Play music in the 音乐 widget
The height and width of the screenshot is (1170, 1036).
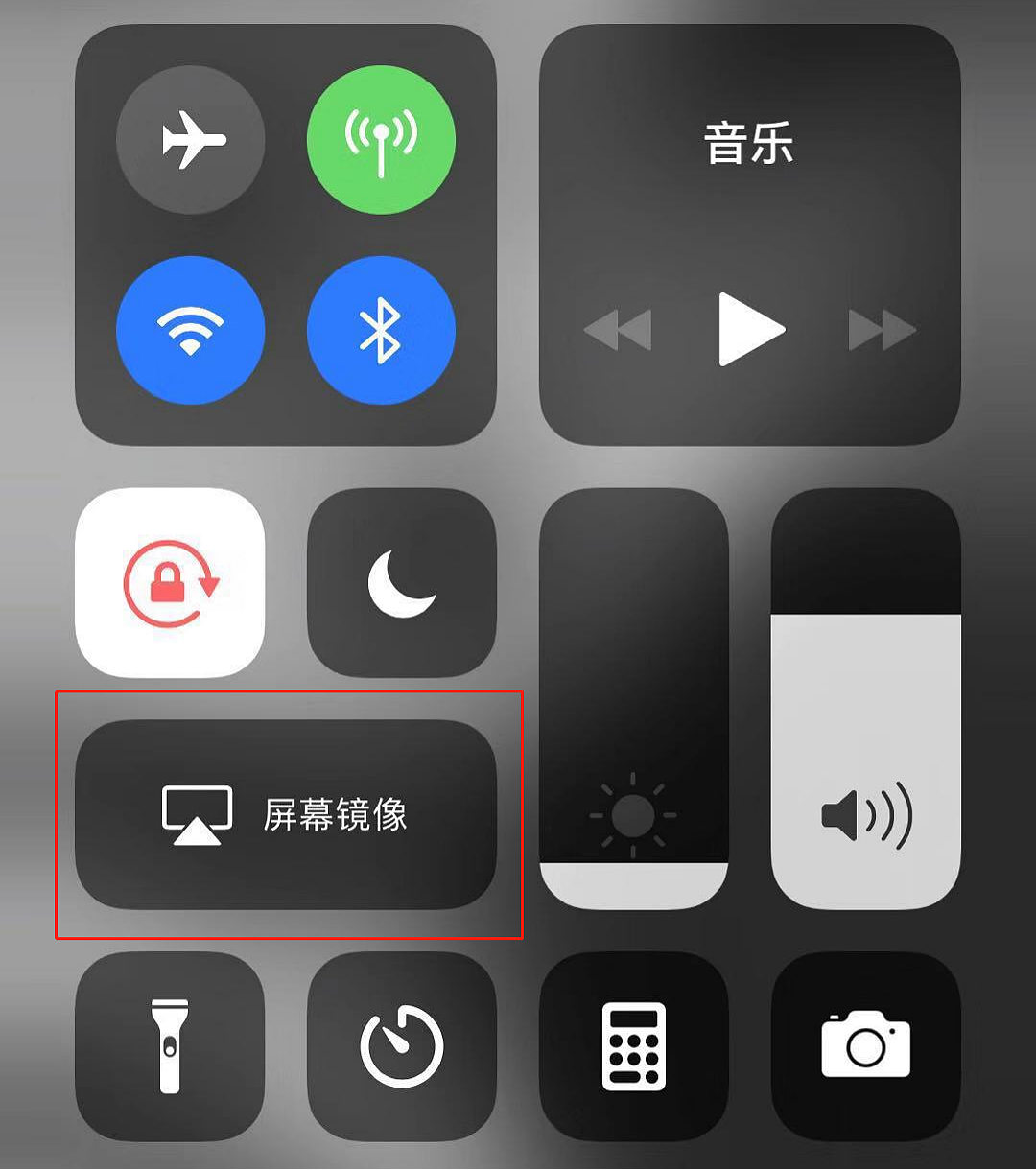[751, 330]
